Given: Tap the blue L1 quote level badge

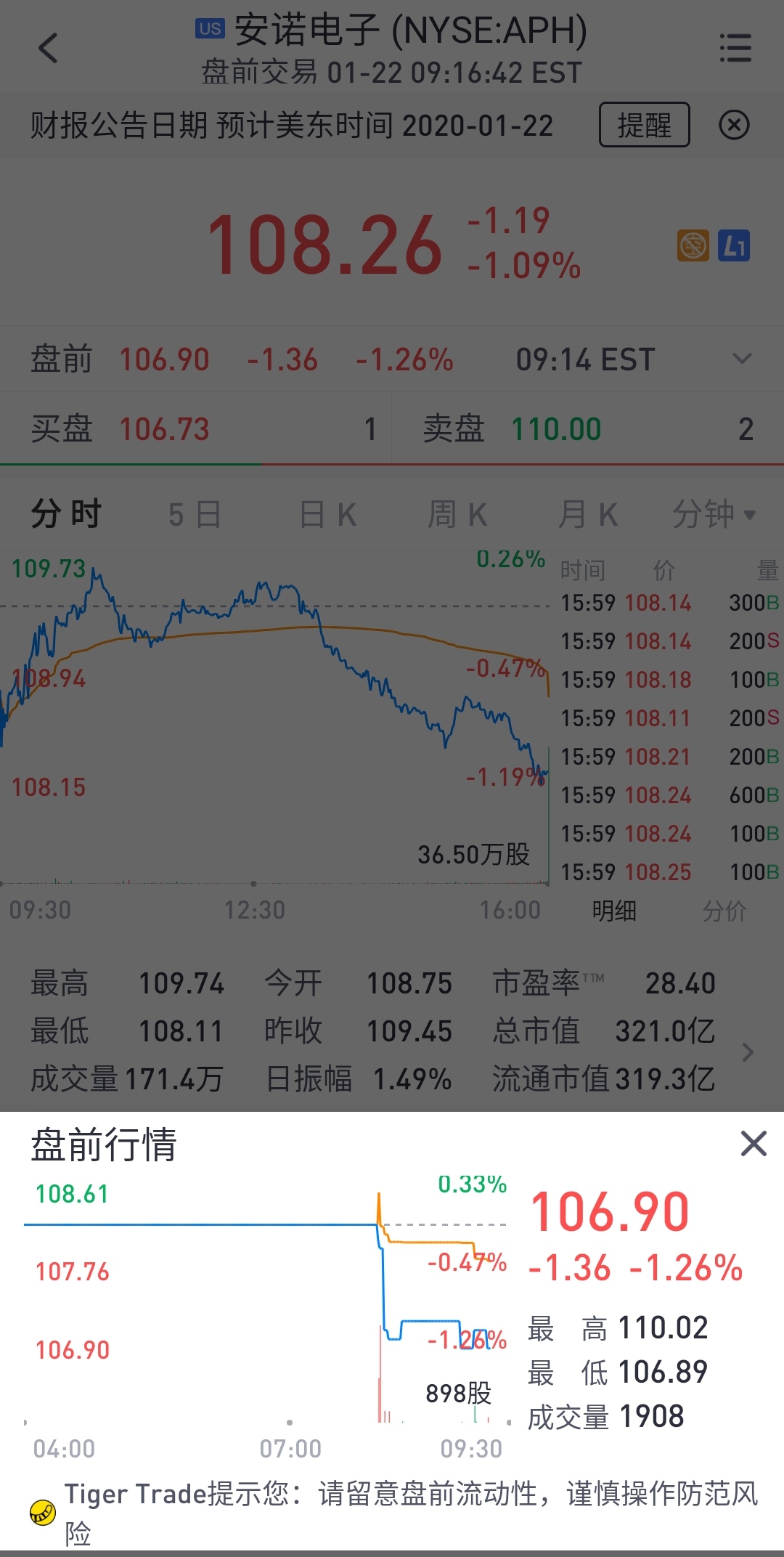Looking at the screenshot, I should (x=734, y=245).
